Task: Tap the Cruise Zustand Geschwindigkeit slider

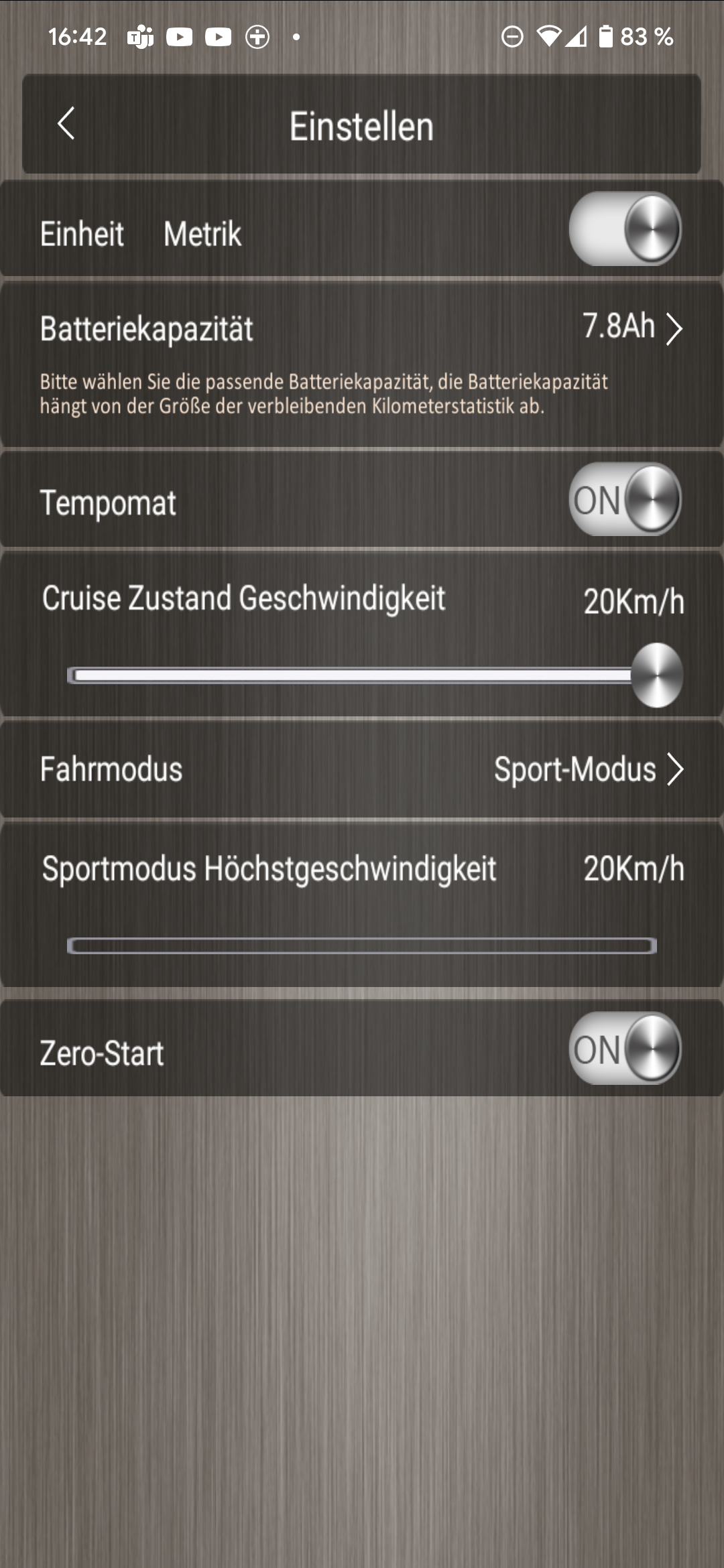Action: click(x=375, y=675)
